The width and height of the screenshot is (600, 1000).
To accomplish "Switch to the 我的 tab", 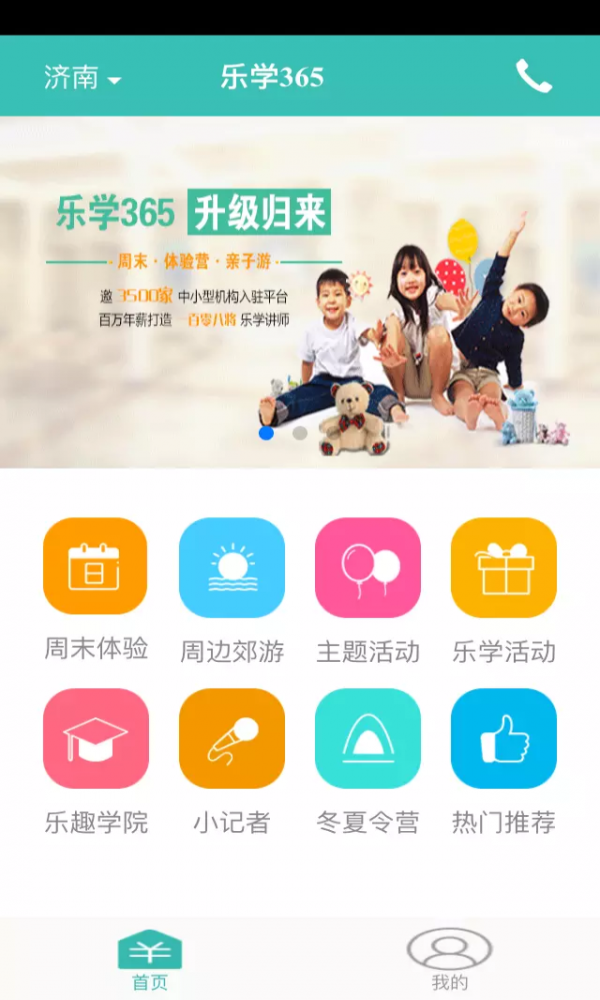I will pyautogui.click(x=449, y=958).
